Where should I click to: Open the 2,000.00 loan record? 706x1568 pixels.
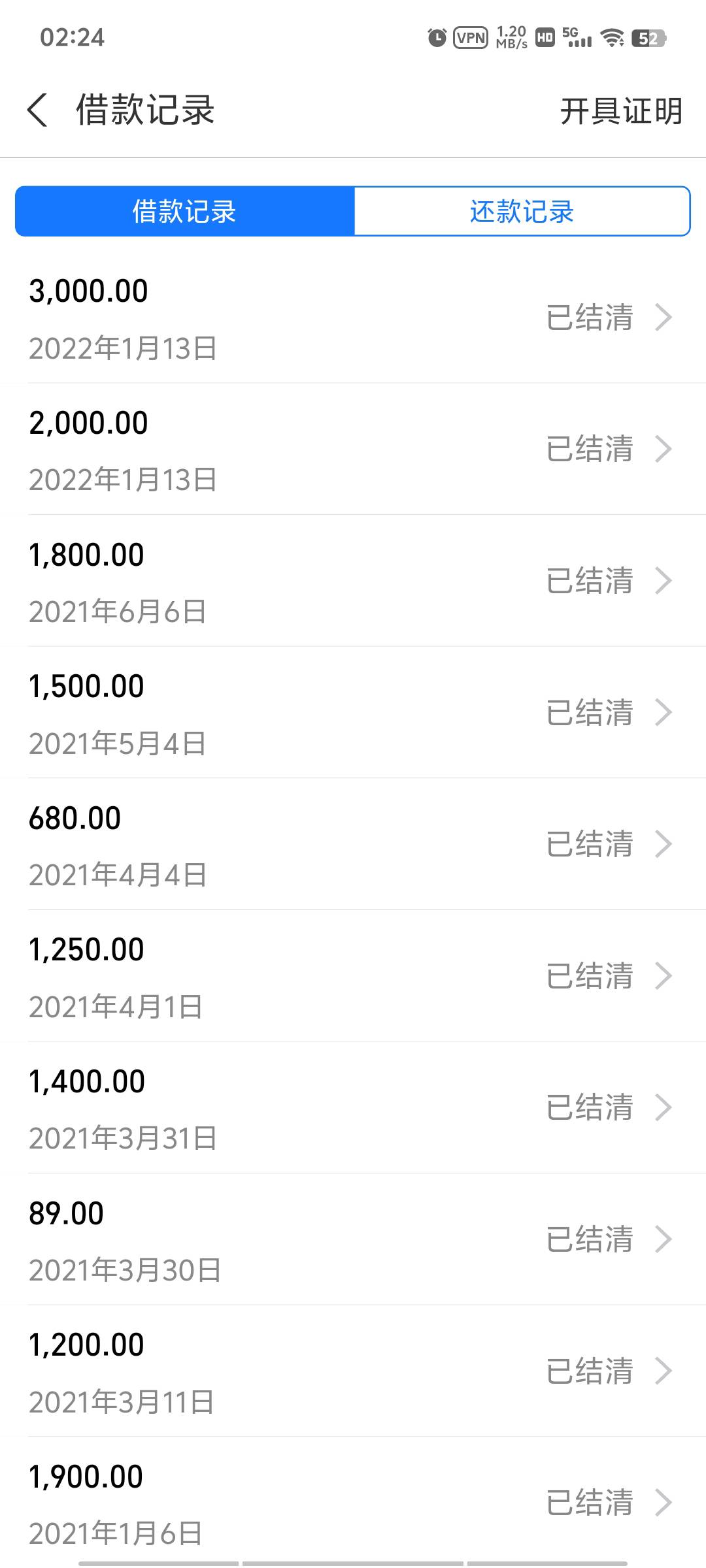pyautogui.click(x=353, y=449)
